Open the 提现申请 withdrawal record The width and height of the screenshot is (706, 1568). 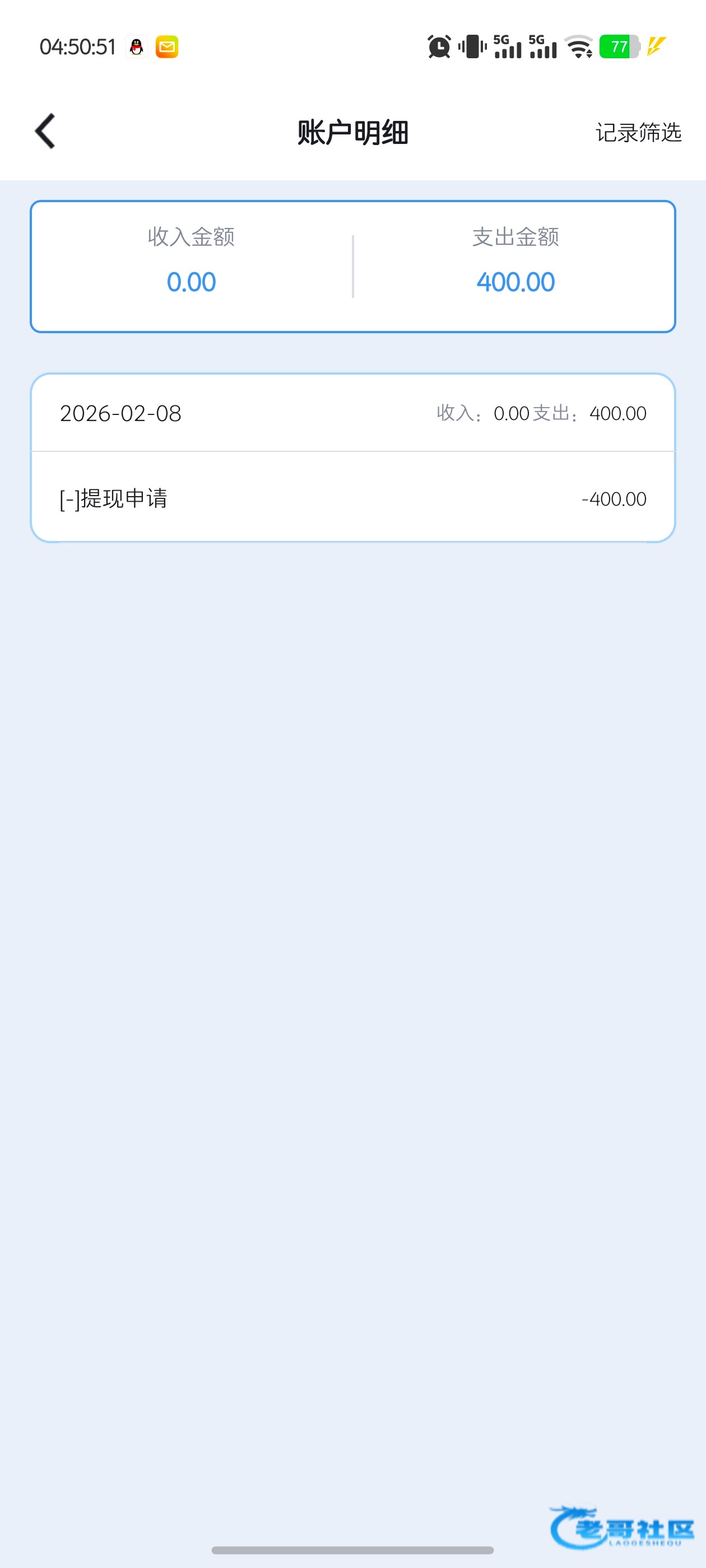click(352, 498)
